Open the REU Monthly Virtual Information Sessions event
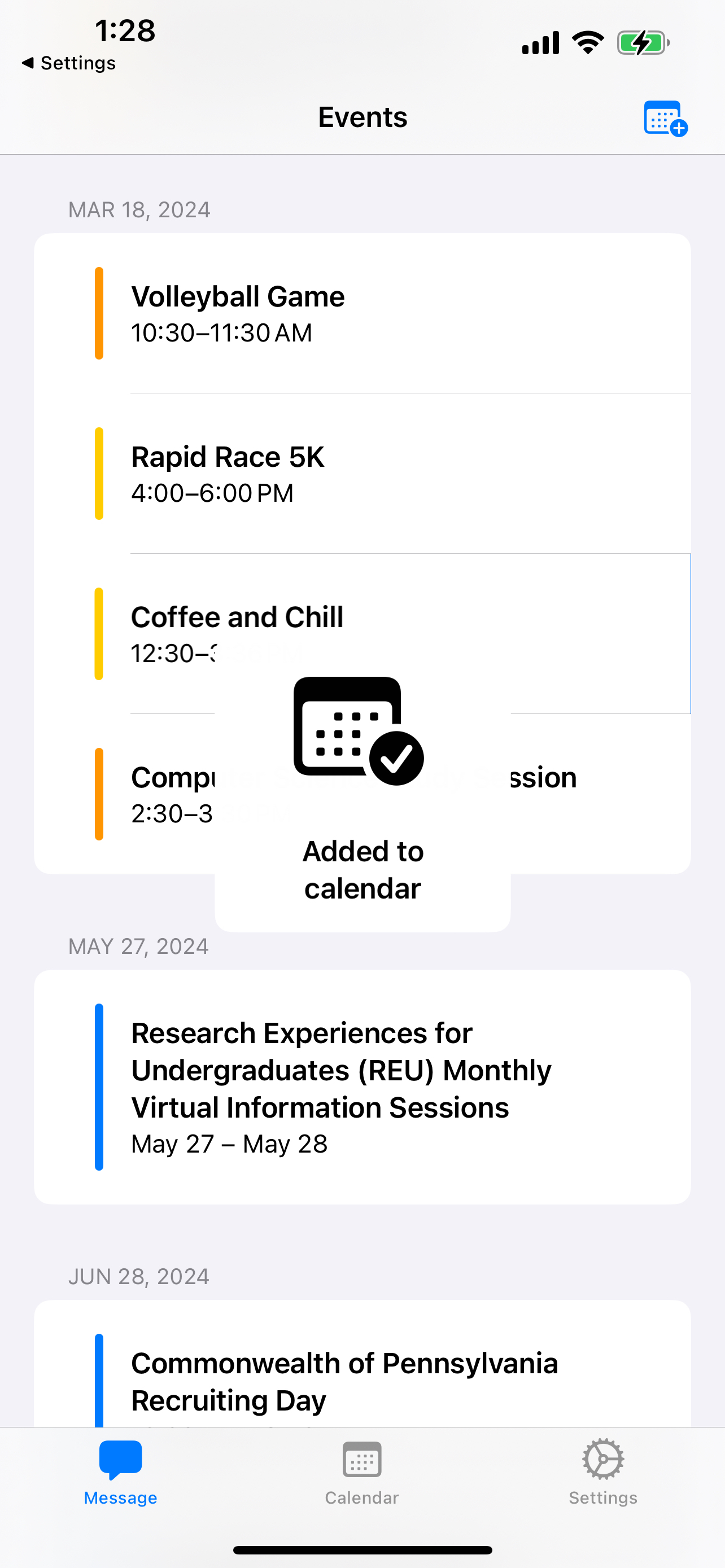The height and width of the screenshot is (1568, 725). pyautogui.click(x=361, y=1087)
